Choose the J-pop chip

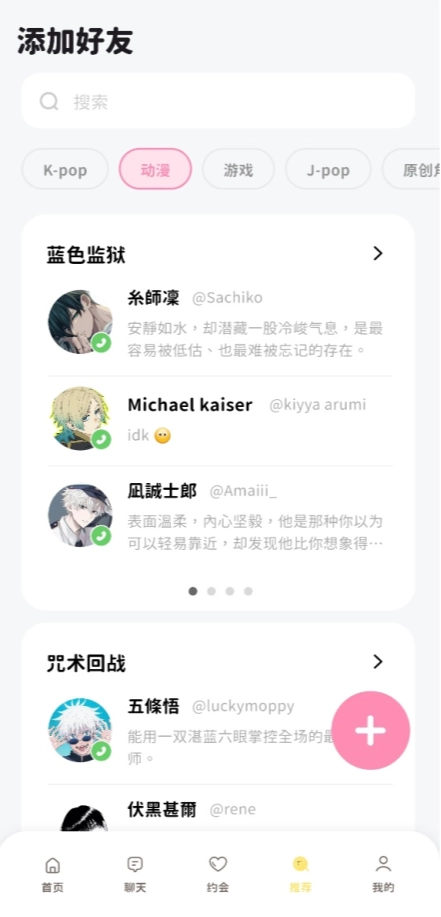coord(328,170)
